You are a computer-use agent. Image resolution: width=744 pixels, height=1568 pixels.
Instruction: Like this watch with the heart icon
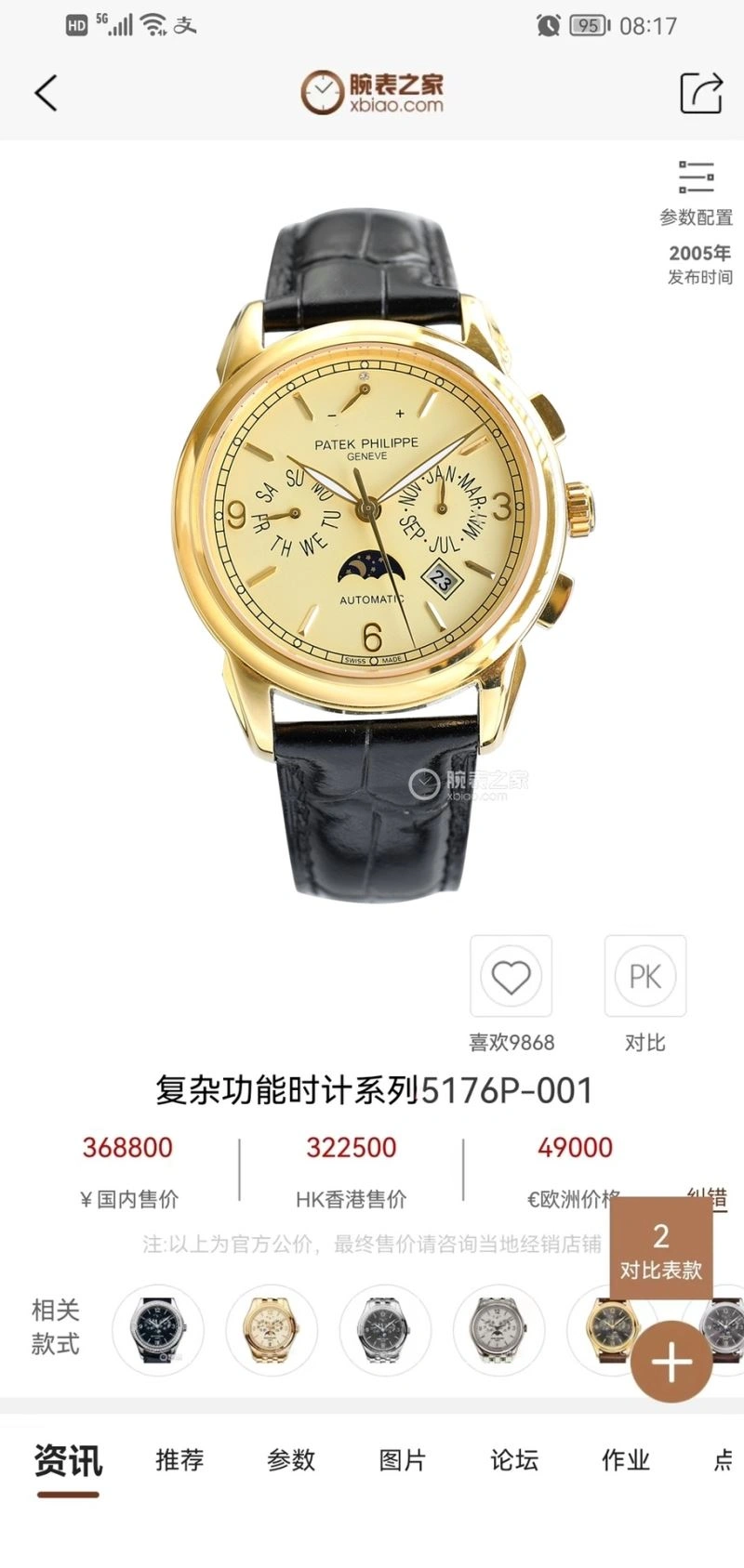[511, 977]
